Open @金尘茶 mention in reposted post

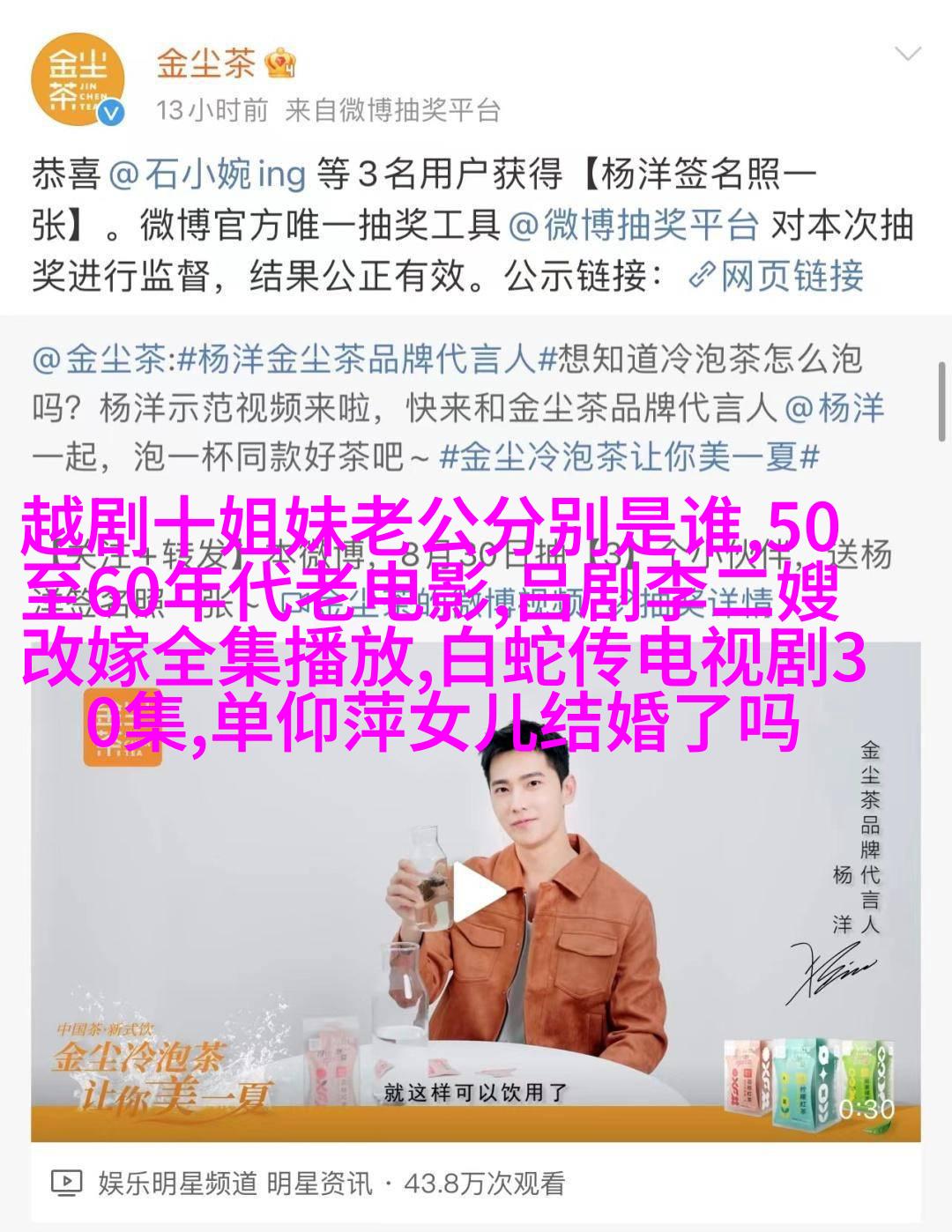(99, 360)
